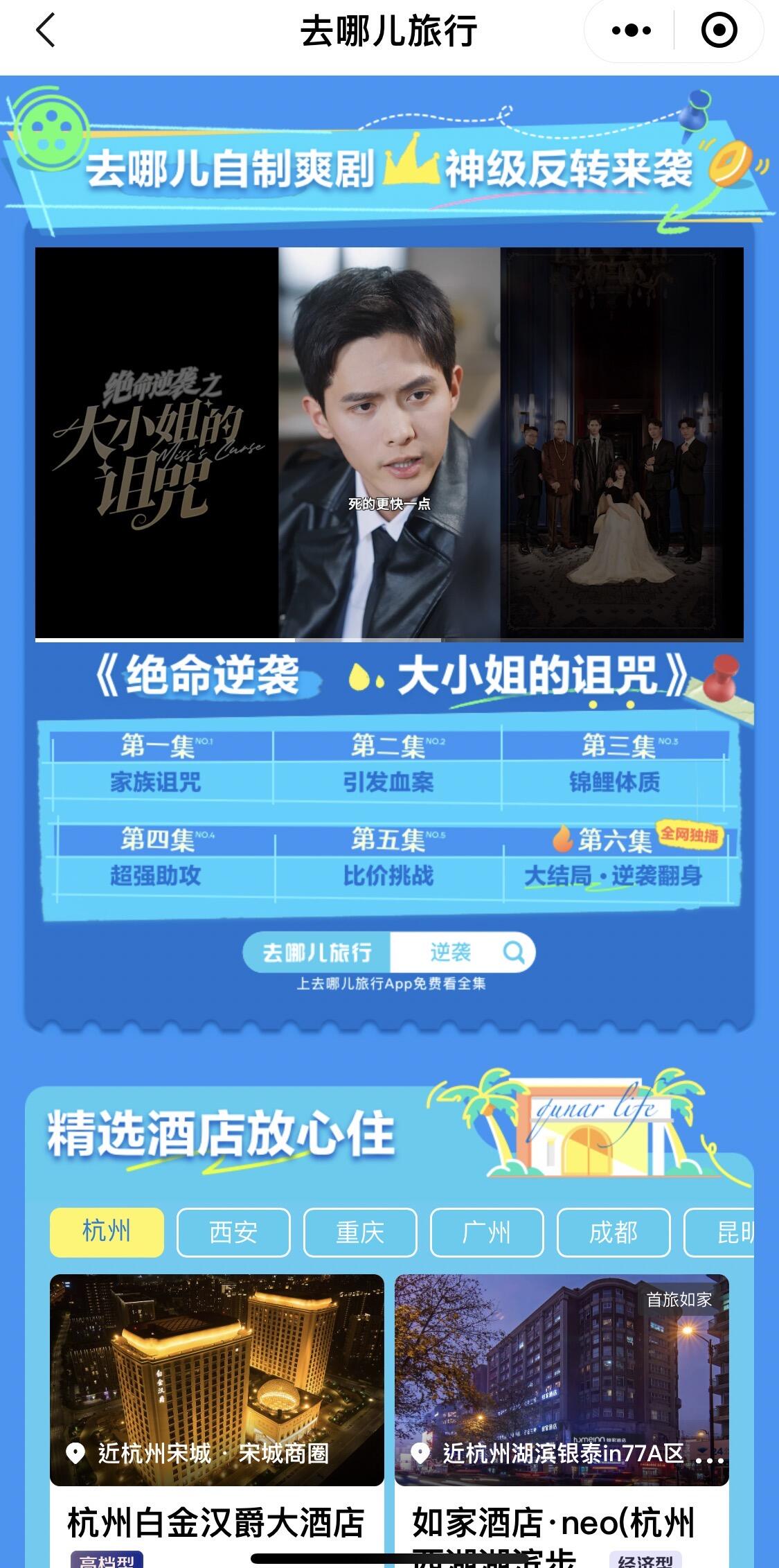Image resolution: width=779 pixels, height=1568 pixels.
Task: Switch to the 成都 city tab
Action: tap(614, 1232)
